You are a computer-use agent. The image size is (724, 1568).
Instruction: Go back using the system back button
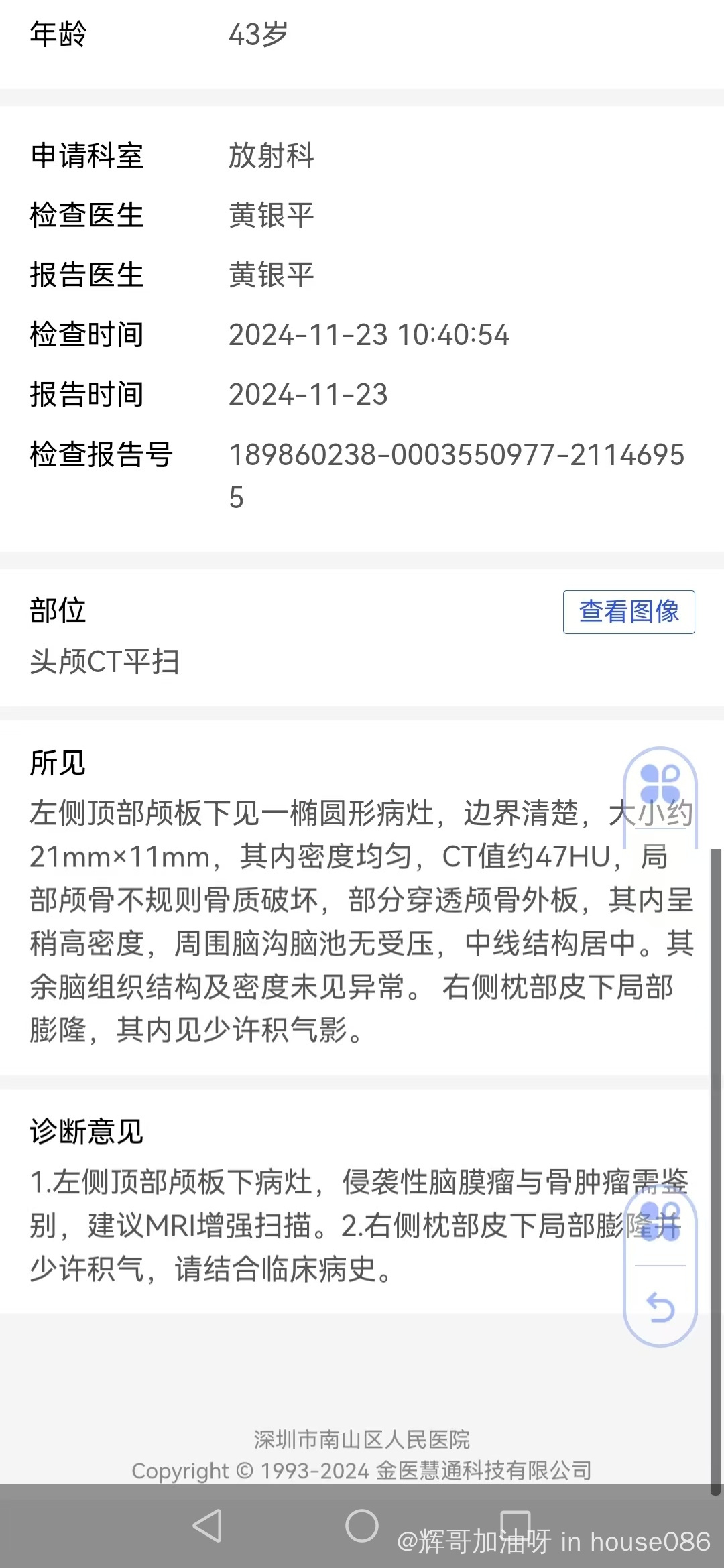pyautogui.click(x=207, y=1526)
